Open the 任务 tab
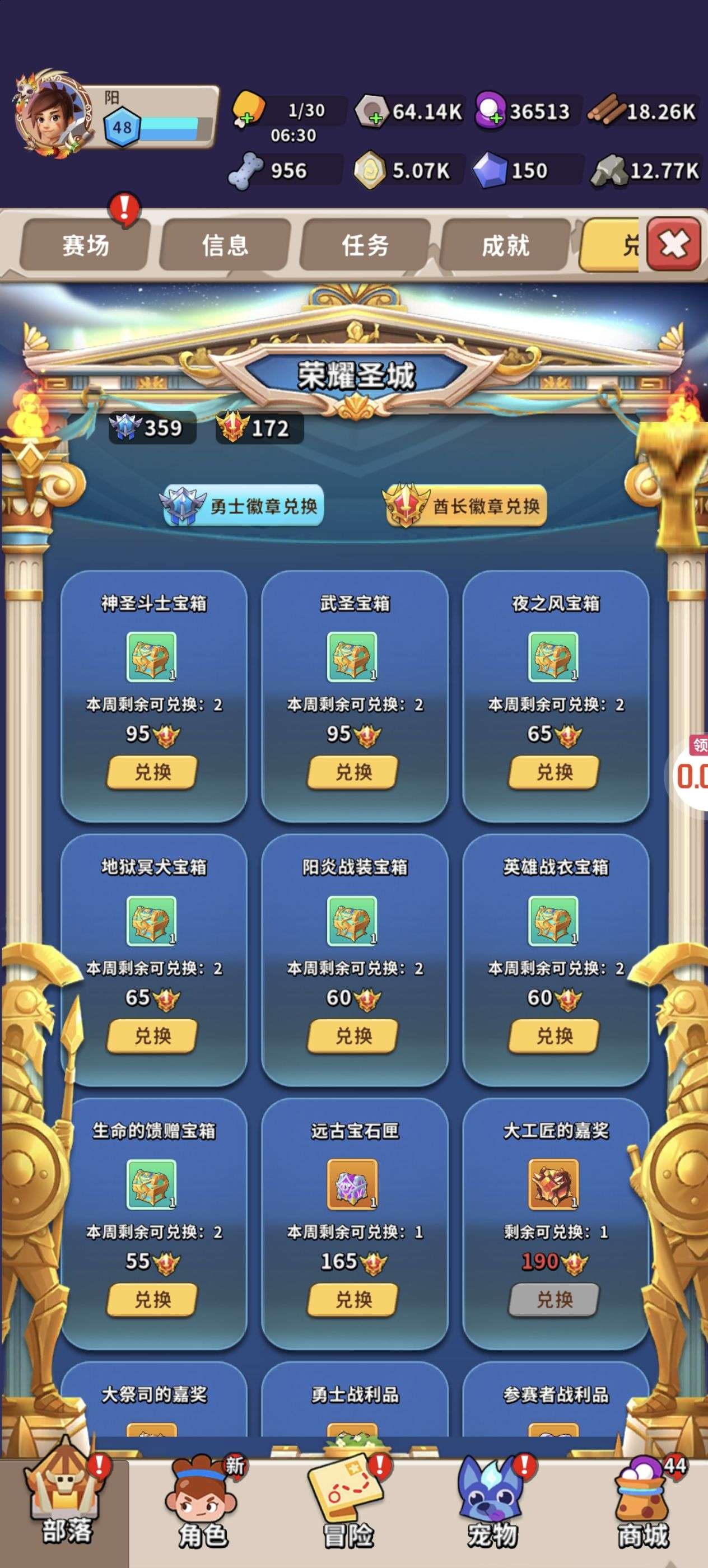The width and height of the screenshot is (708, 1568). click(365, 245)
